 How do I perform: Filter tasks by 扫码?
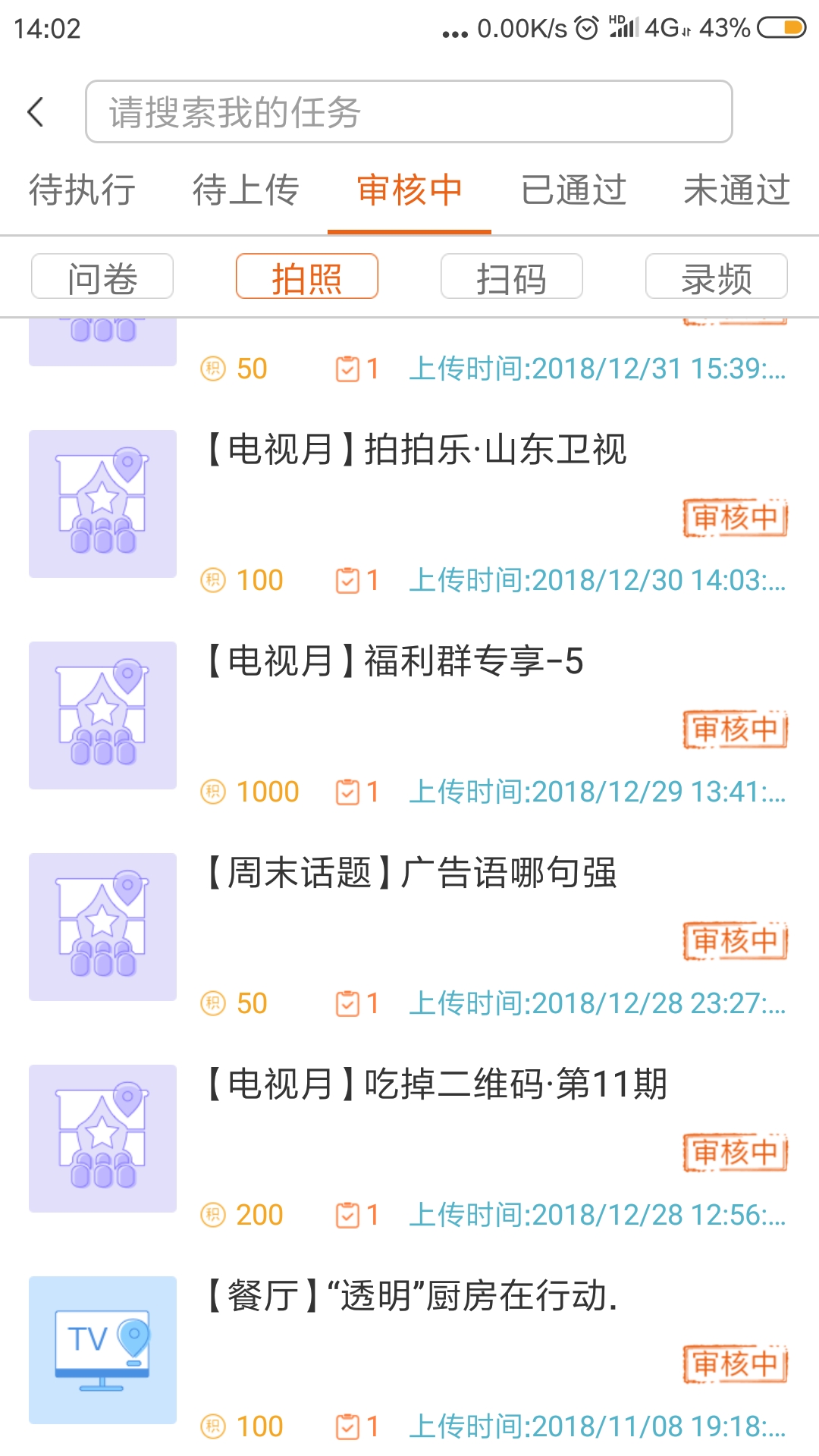(x=512, y=277)
